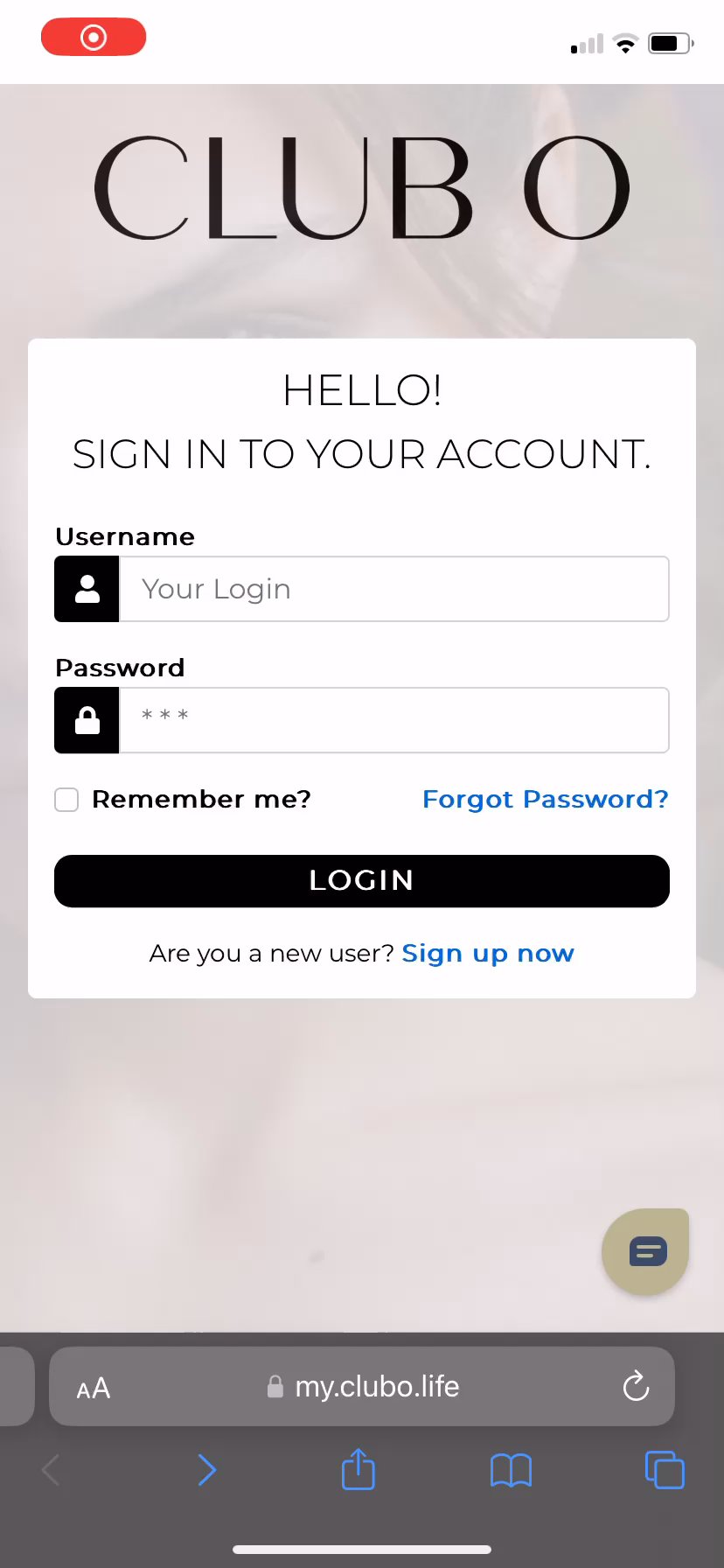This screenshot has height=1568, width=724.
Task: Show all open Safari tabs
Action: [665, 1470]
